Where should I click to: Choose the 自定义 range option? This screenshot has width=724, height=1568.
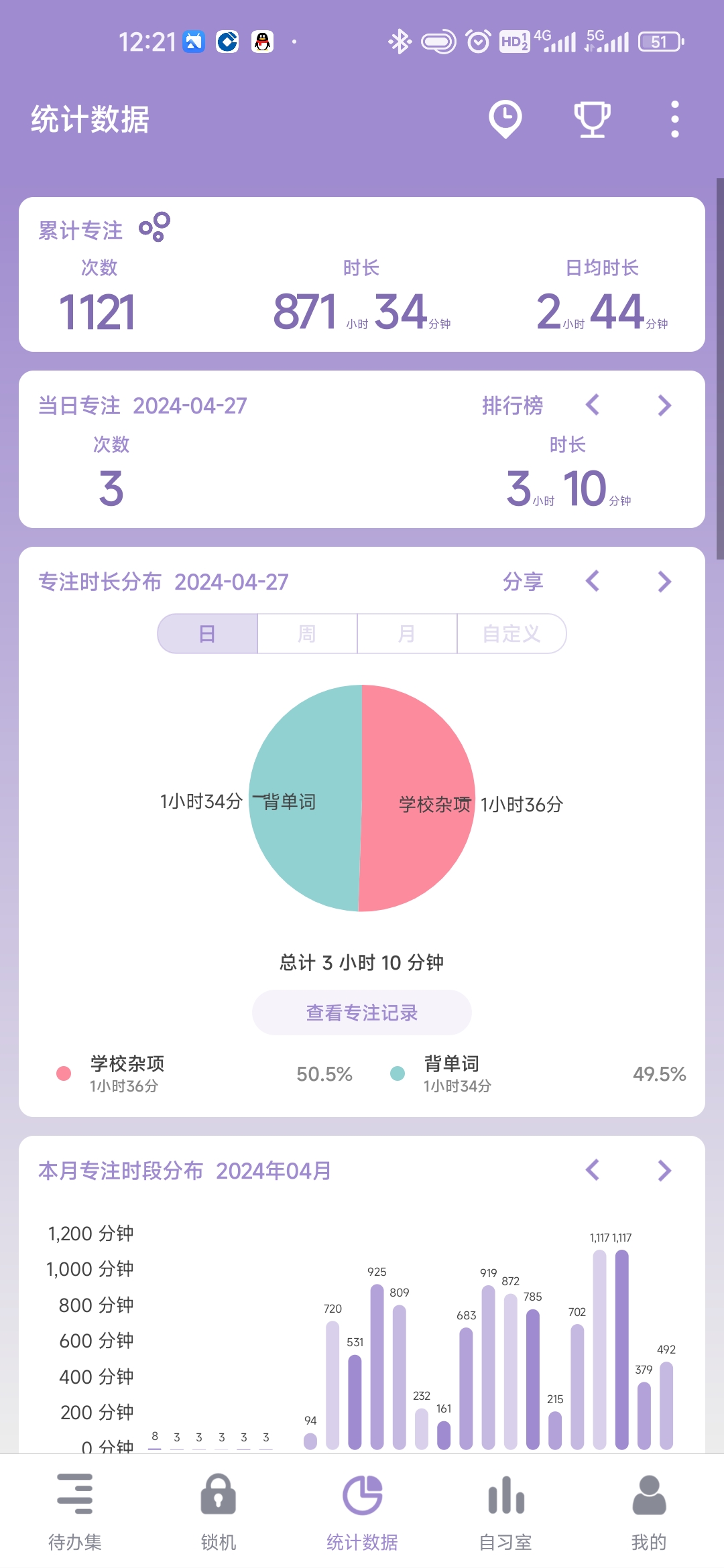tap(511, 633)
